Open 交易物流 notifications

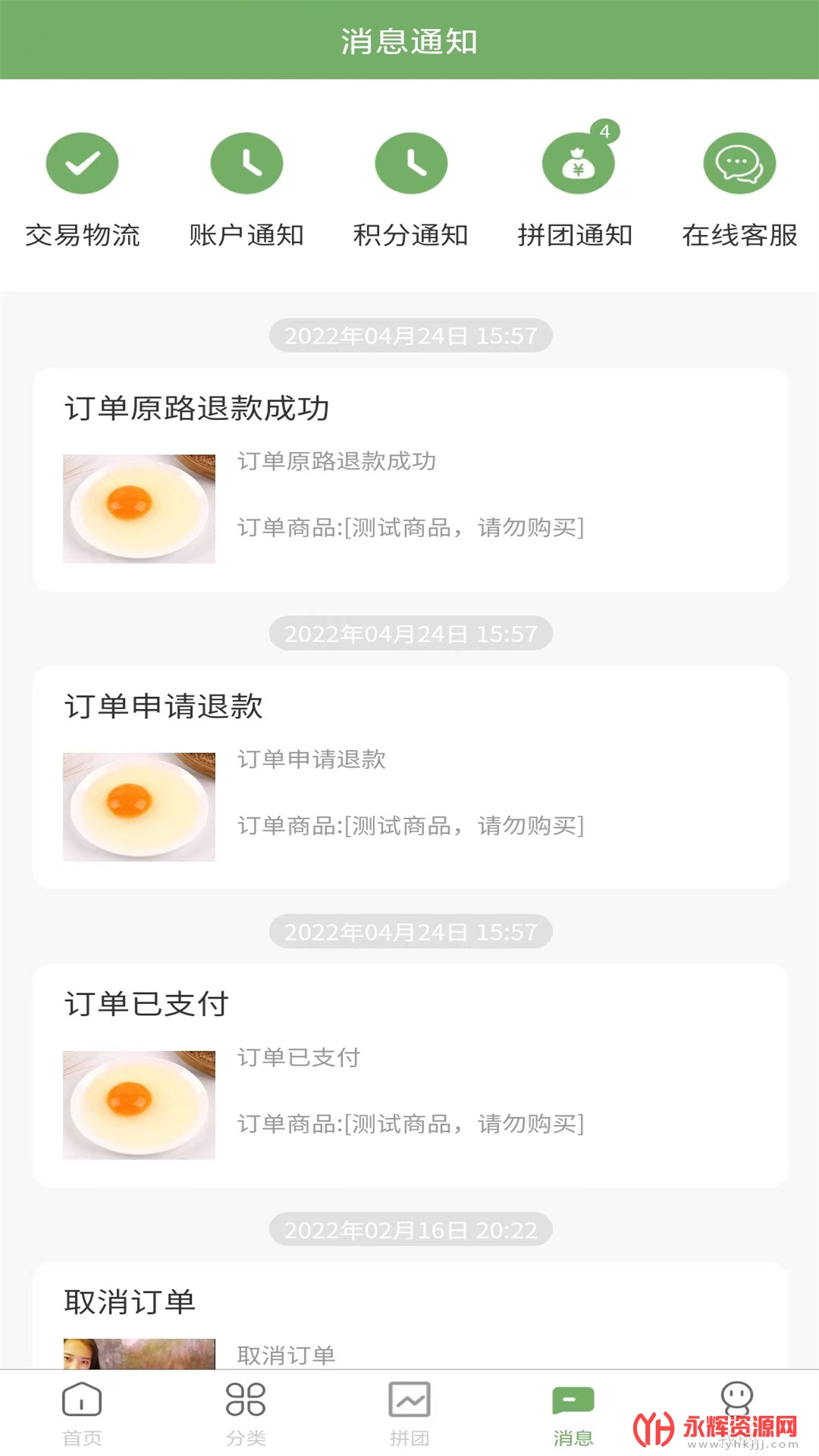[82, 190]
